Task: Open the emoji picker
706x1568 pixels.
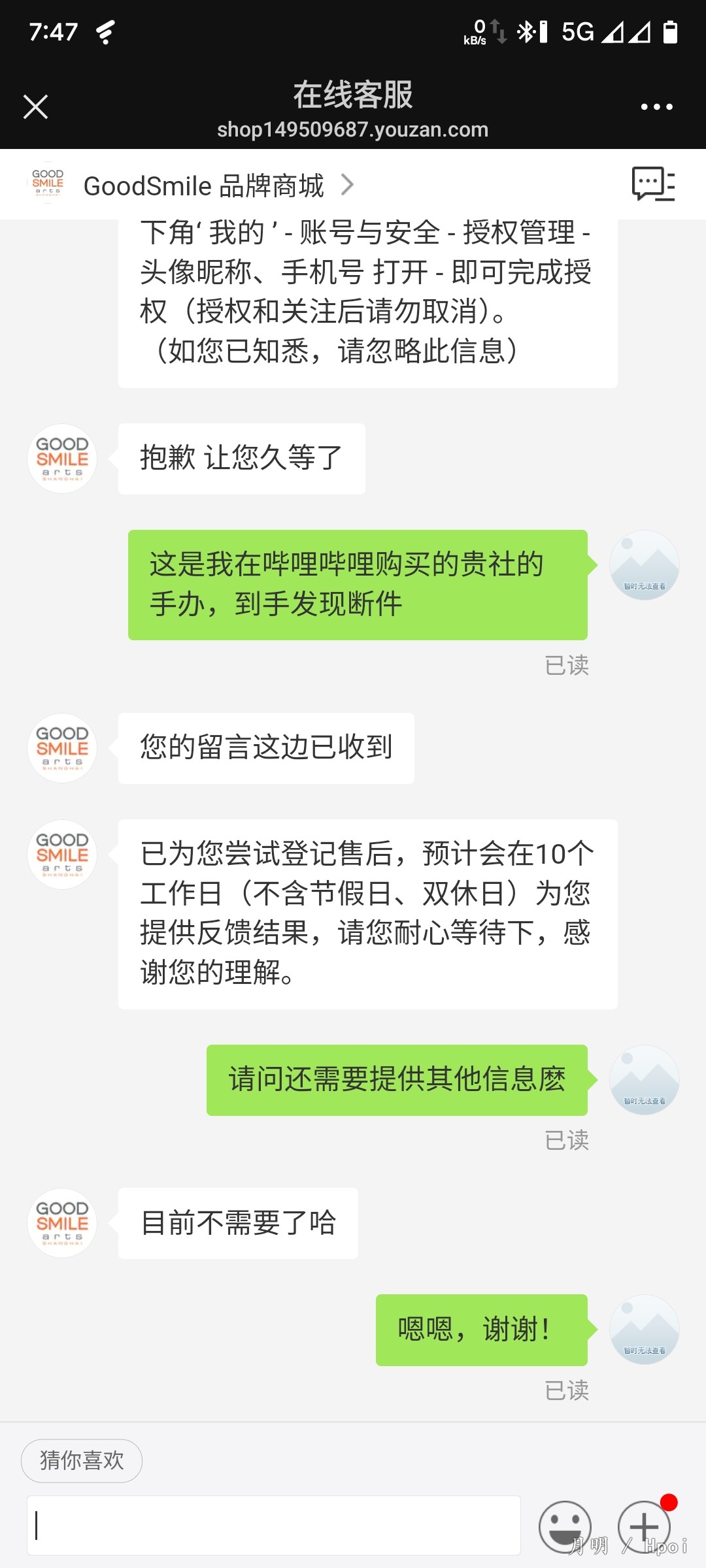Action: tap(564, 1526)
